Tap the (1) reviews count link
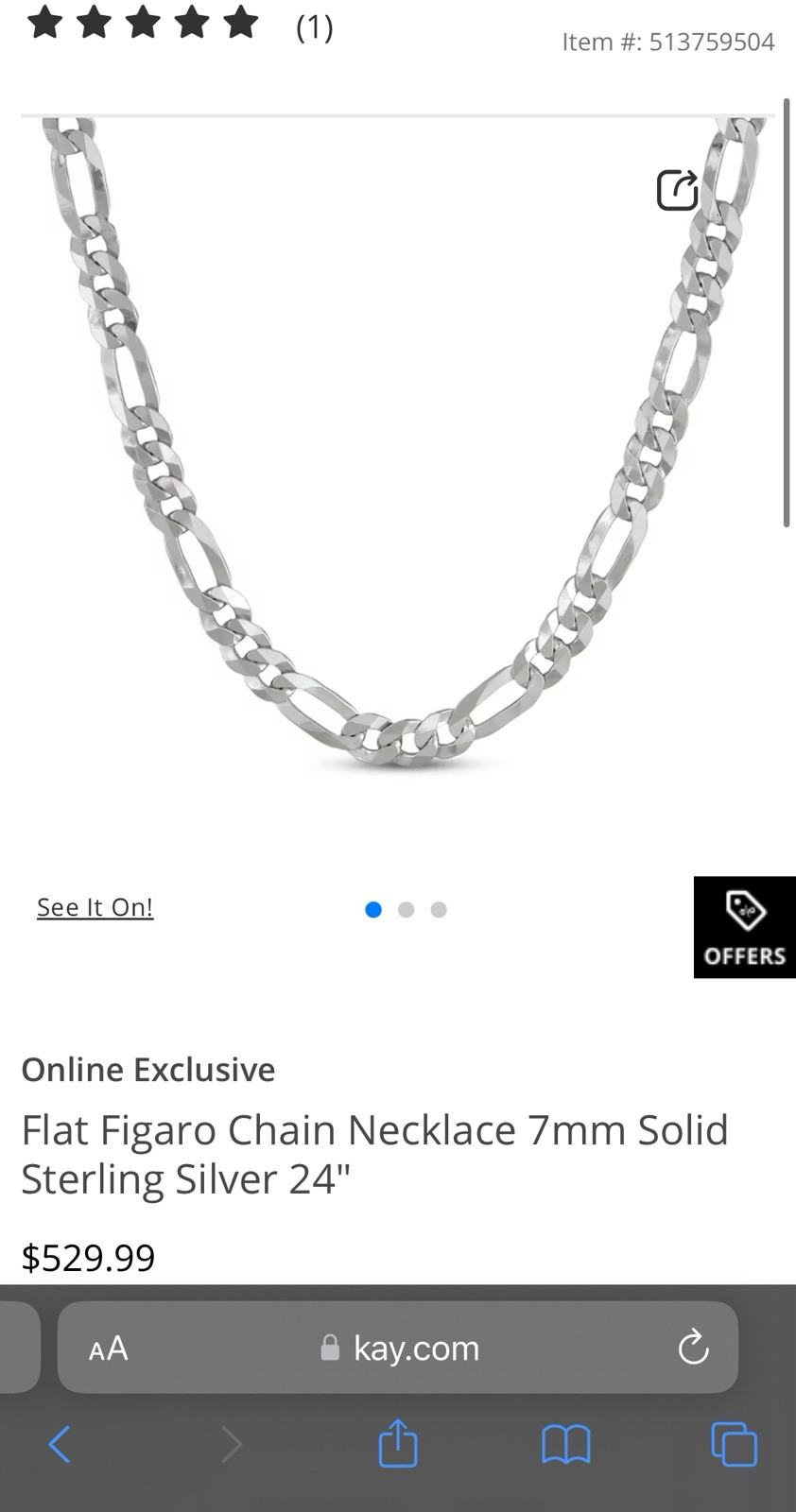Viewport: 796px width, 1512px height. 314,27
